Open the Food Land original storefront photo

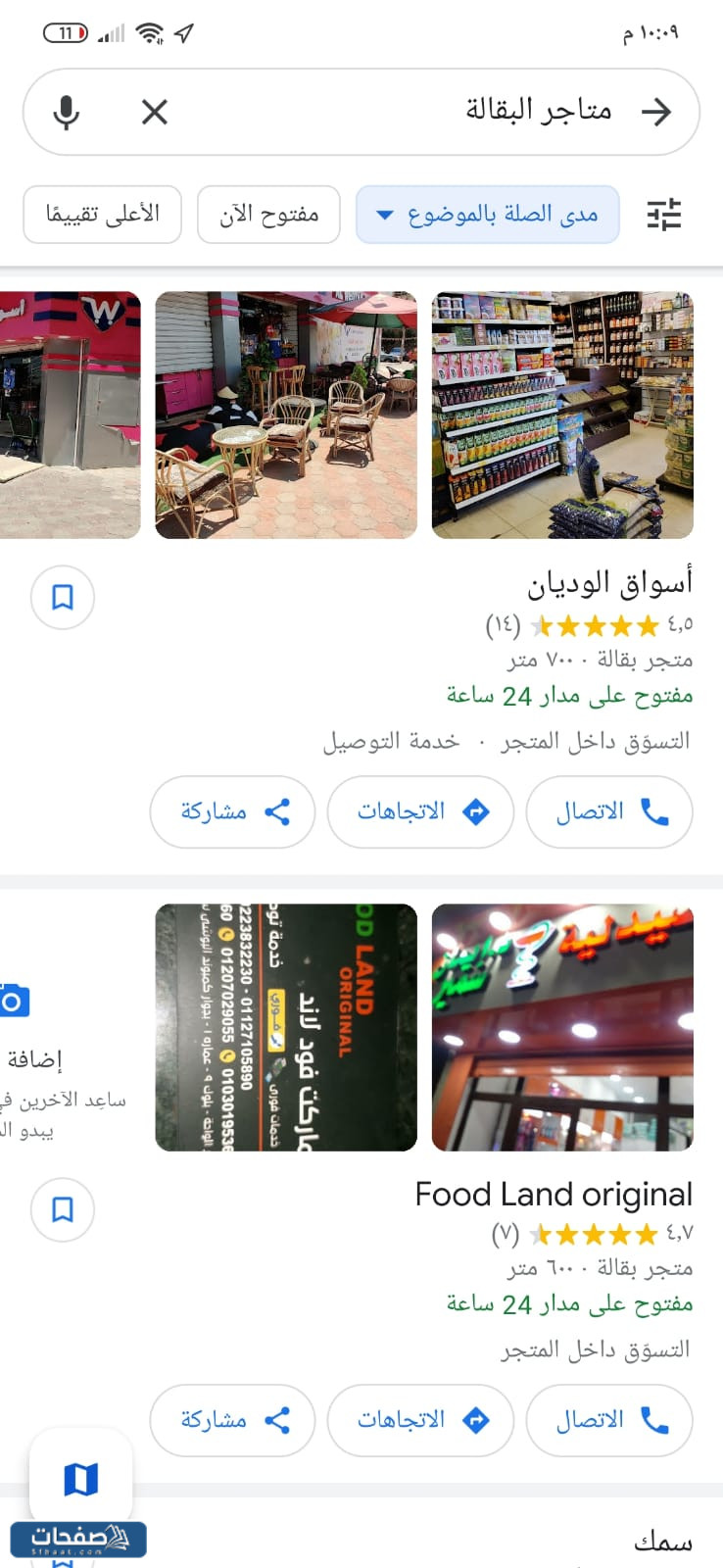click(562, 1026)
